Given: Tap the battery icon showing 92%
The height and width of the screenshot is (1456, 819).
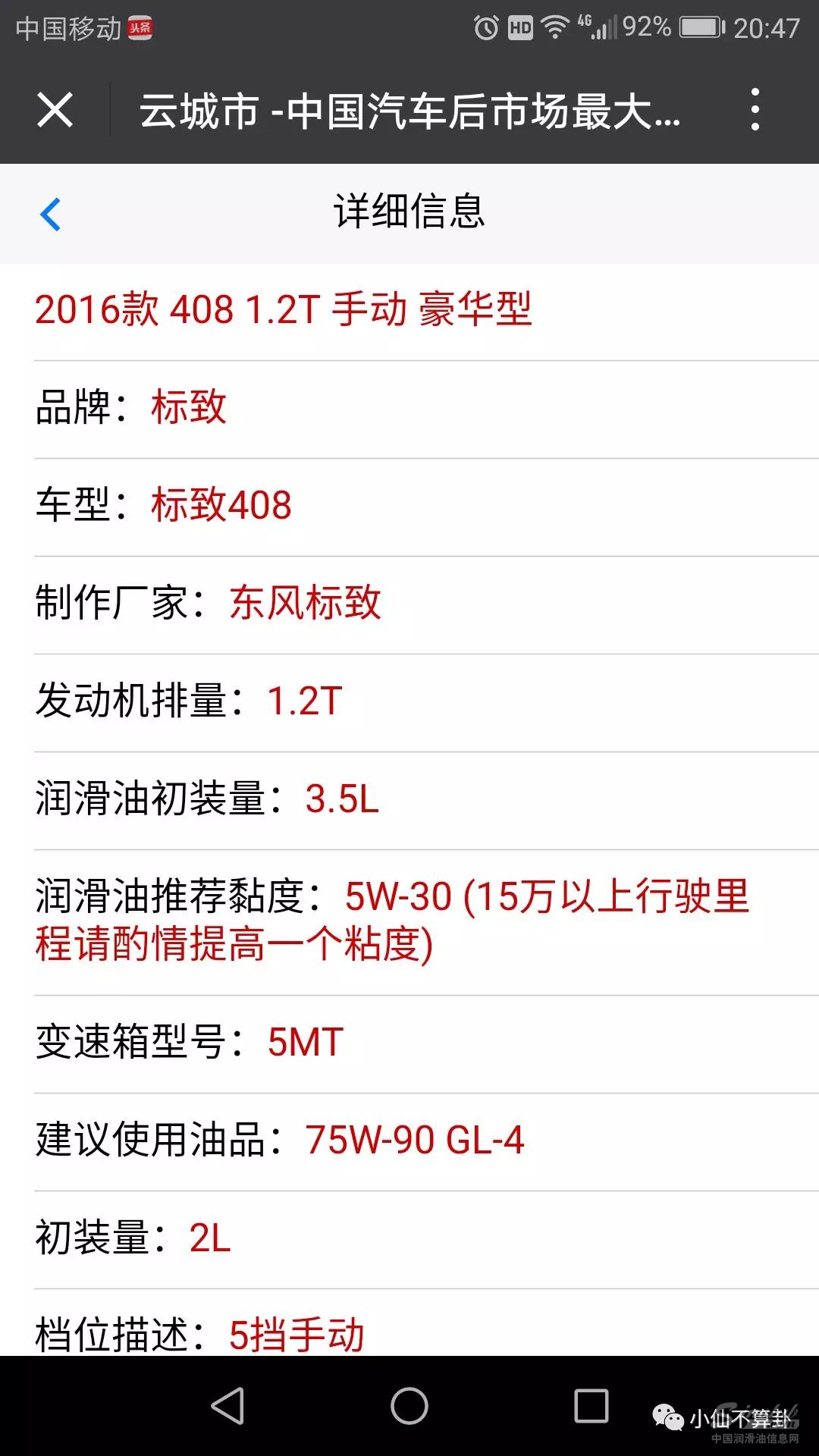Looking at the screenshot, I should tap(698, 26).
